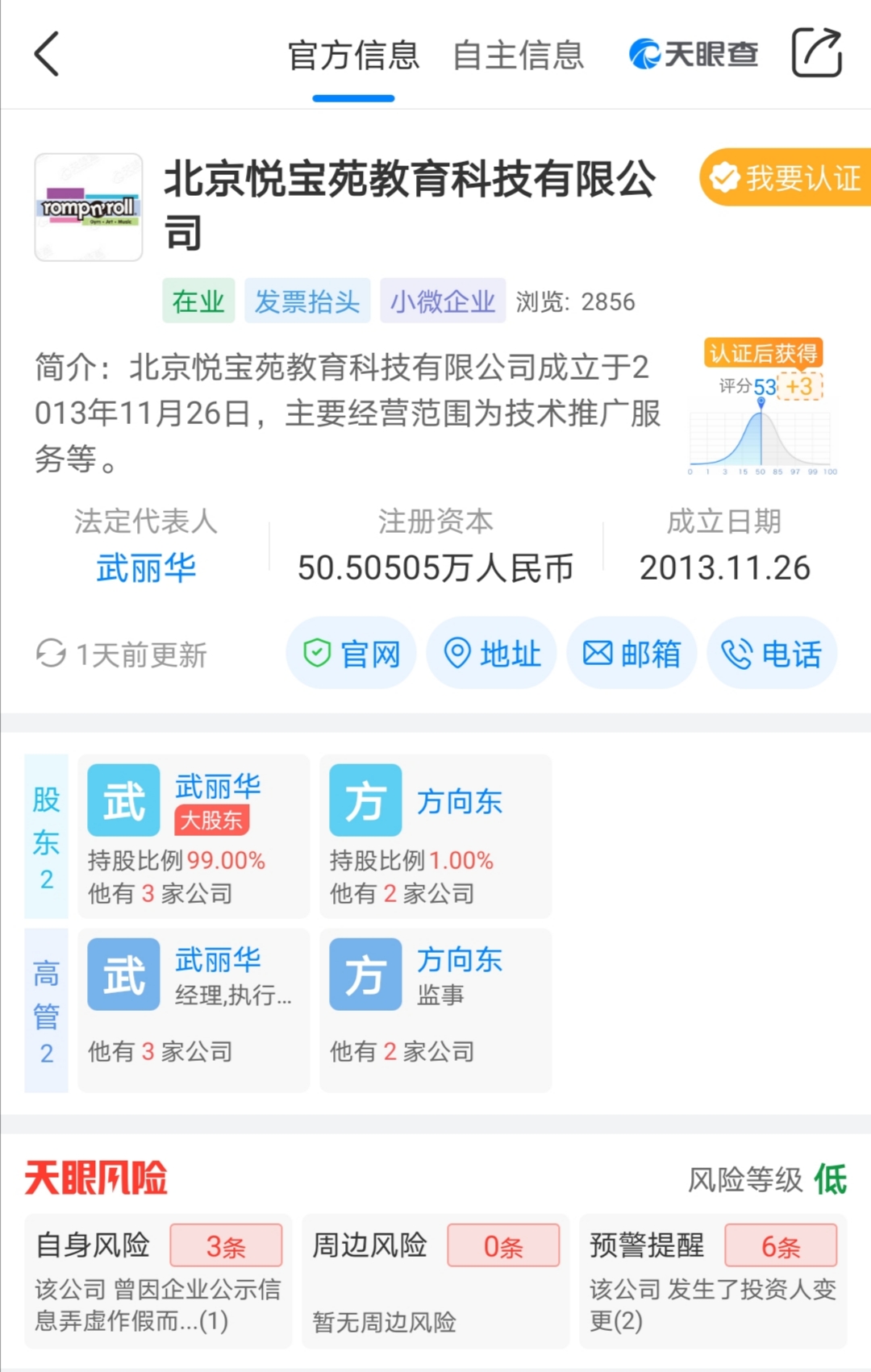This screenshot has width=871, height=1372.
Task: Refresh via 1天前更新
Action: [123, 654]
